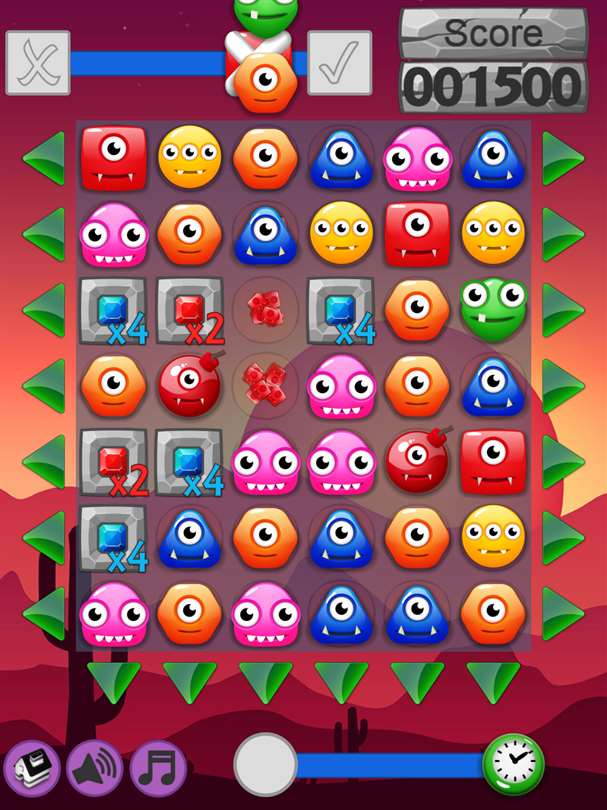This screenshot has width=607, height=810.
Task: Tap the red crossed gems tile
Action: 265,384
